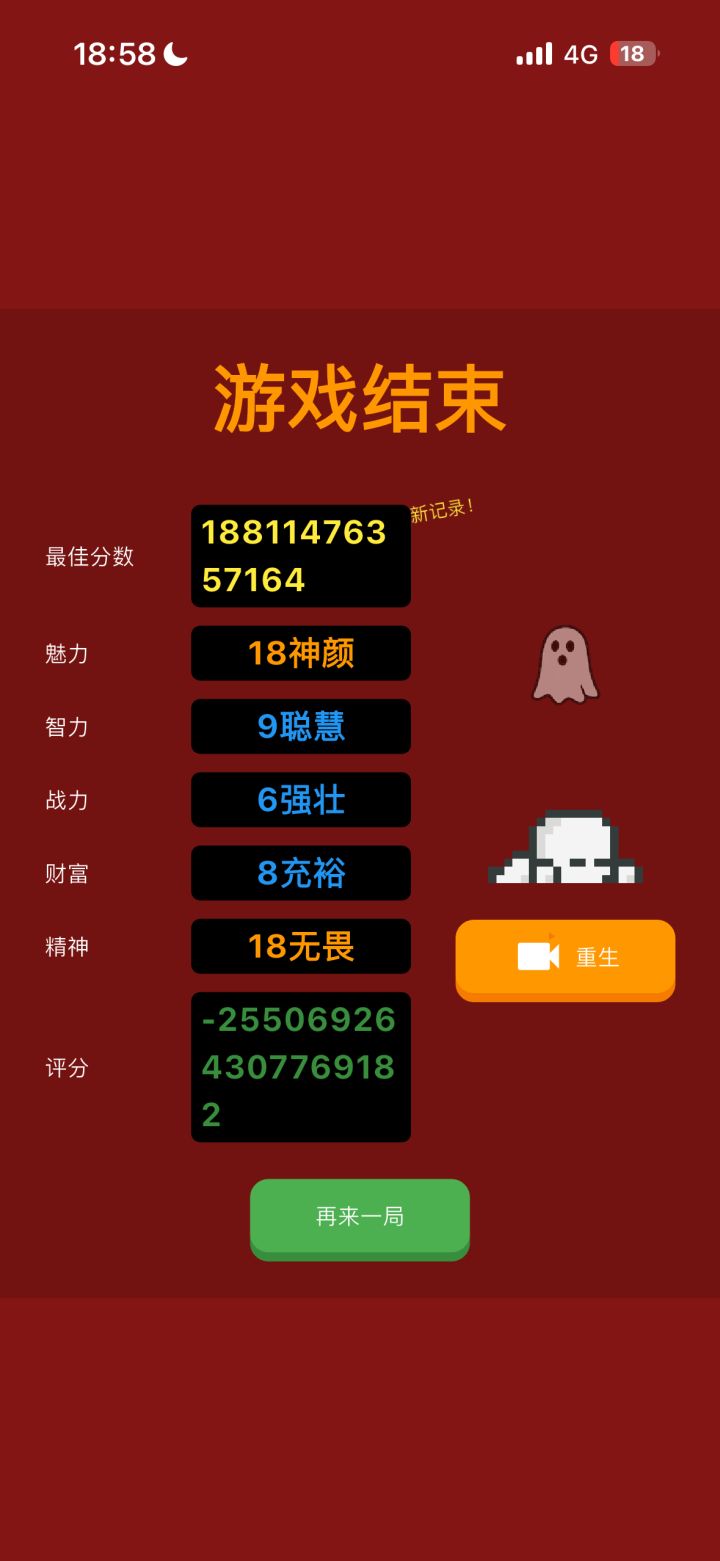Tap the 智力 stat showing 9聪慧
This screenshot has width=720, height=1561.
[300, 726]
